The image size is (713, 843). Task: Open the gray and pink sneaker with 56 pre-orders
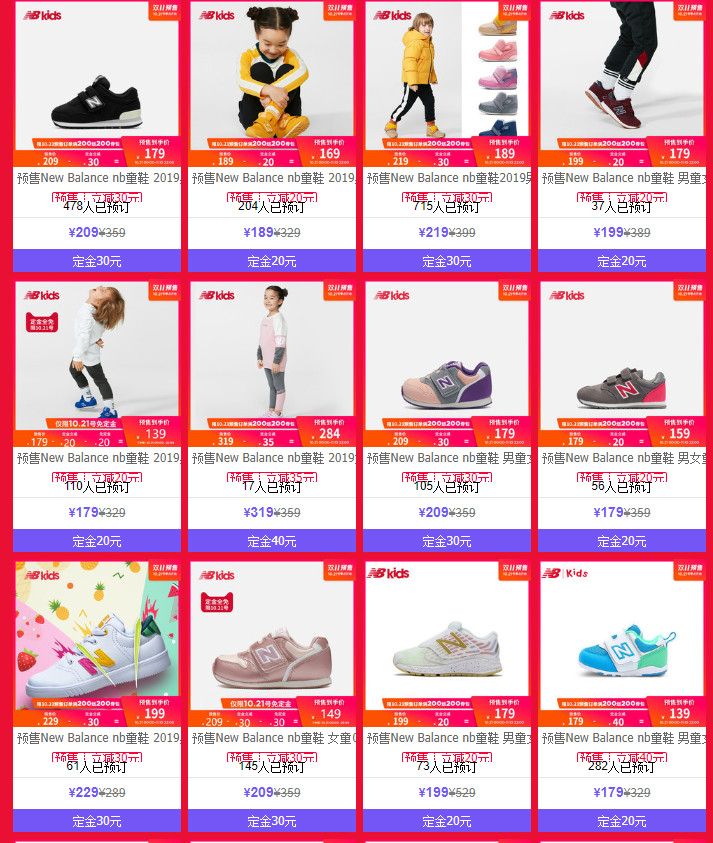click(x=622, y=360)
